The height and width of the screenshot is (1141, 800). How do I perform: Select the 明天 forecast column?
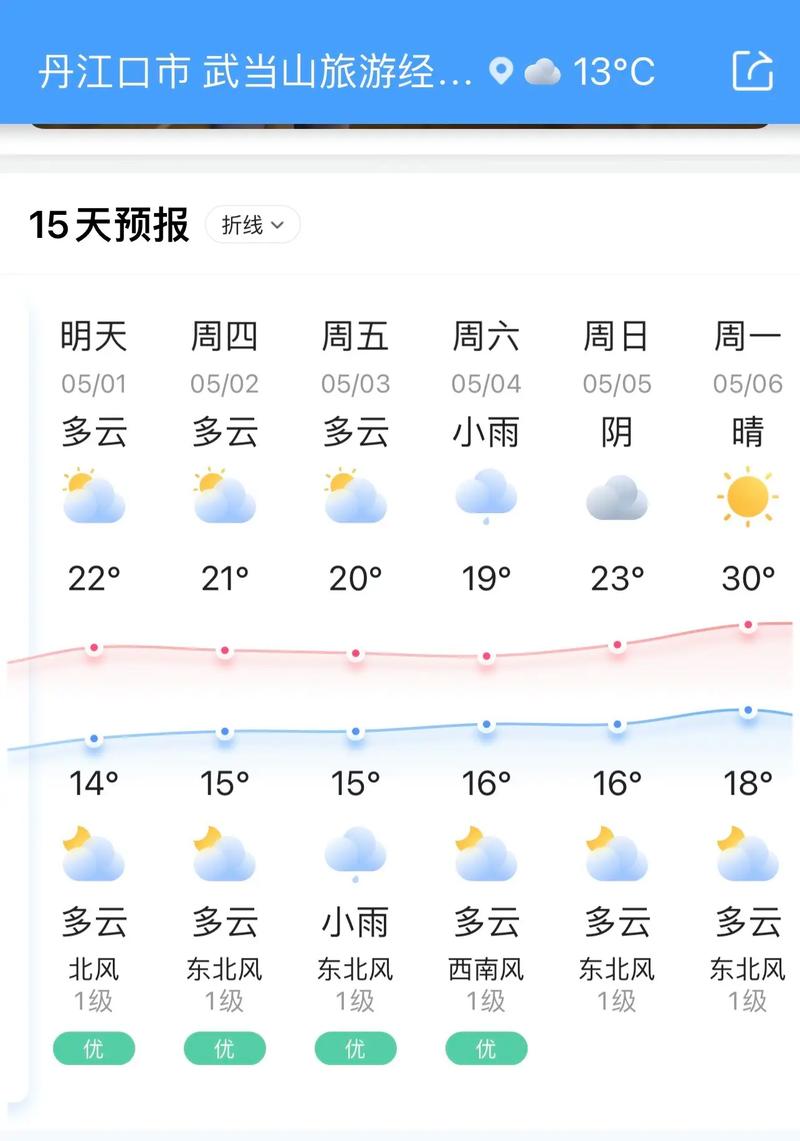[x=92, y=338]
